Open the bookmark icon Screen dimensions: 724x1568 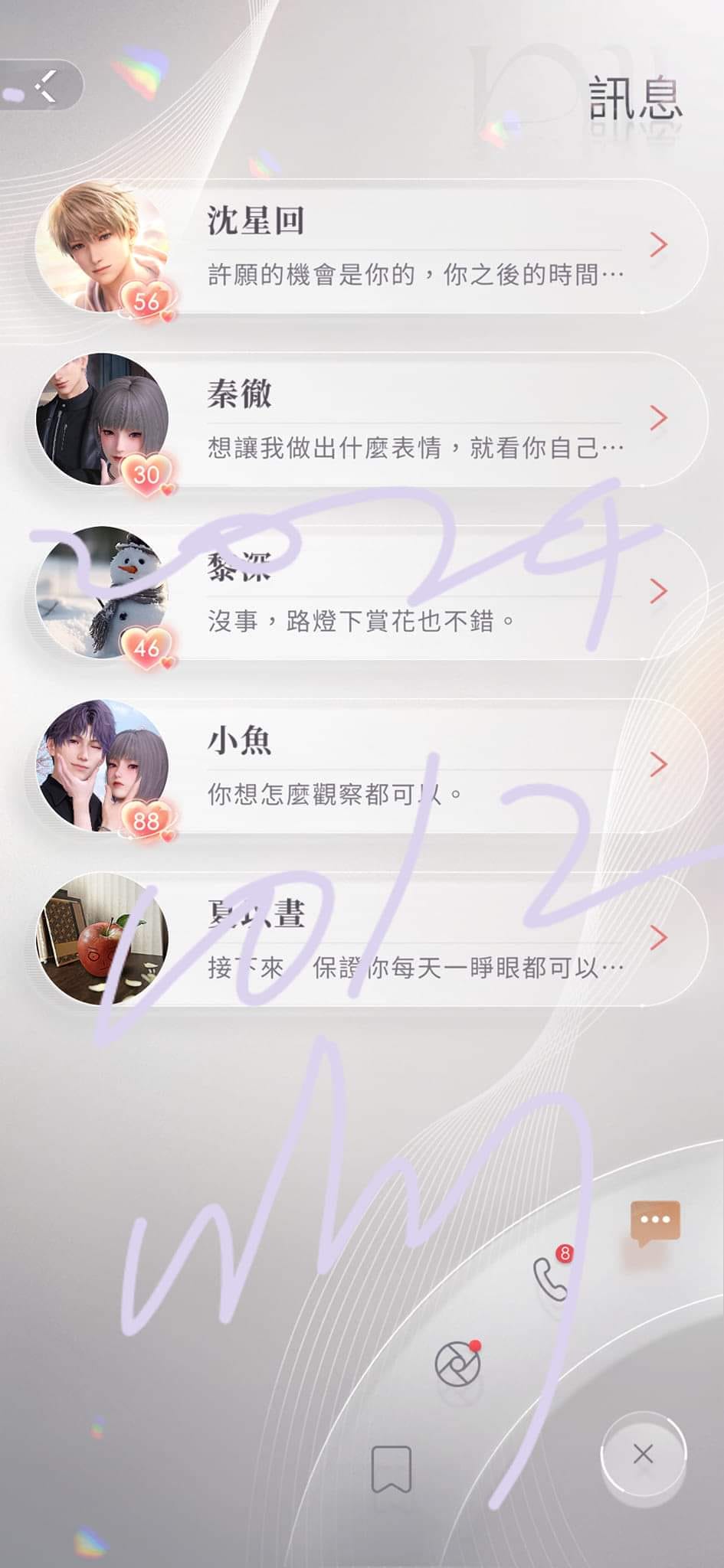click(x=391, y=1468)
